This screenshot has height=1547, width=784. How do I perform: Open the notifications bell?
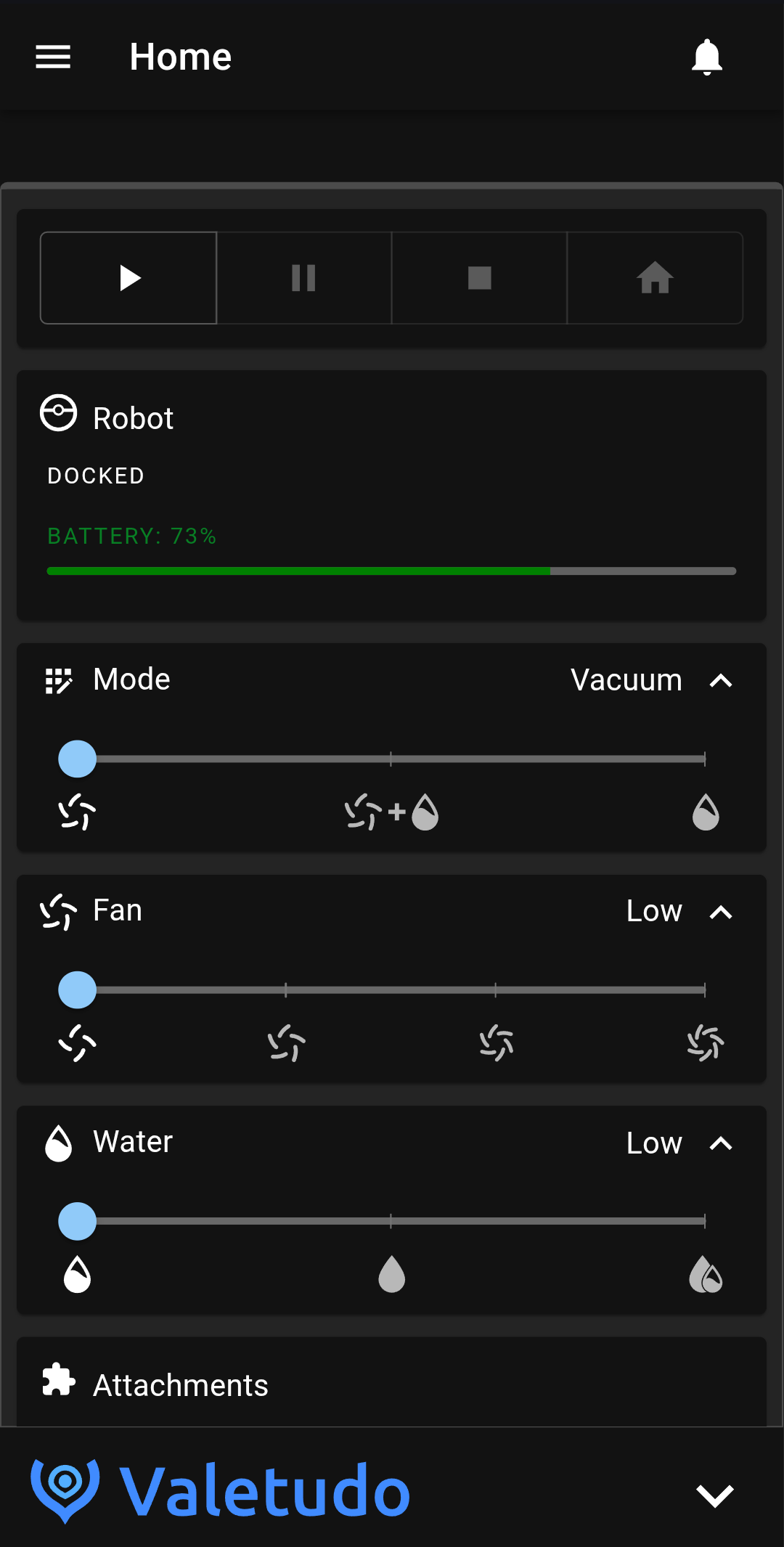[x=706, y=57]
